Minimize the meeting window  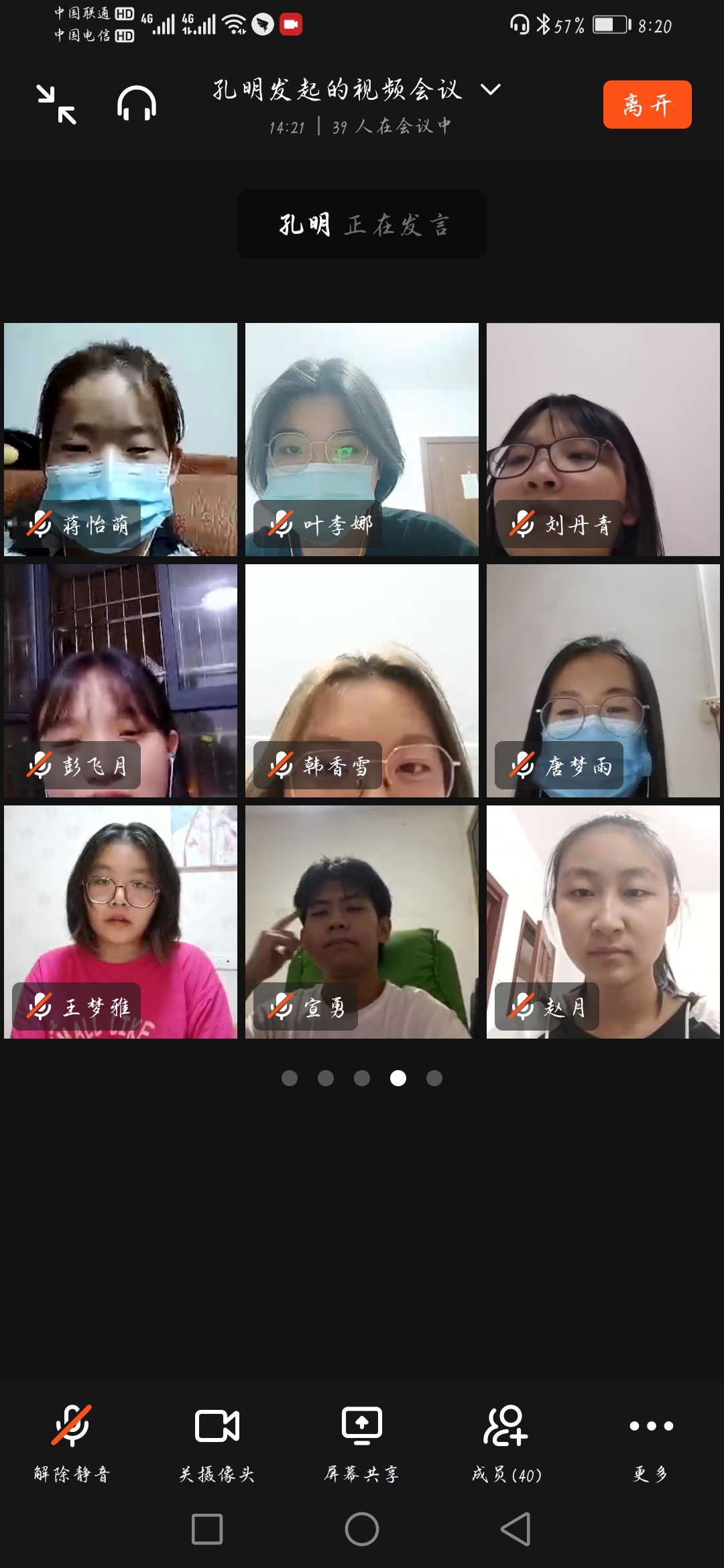click(56, 105)
